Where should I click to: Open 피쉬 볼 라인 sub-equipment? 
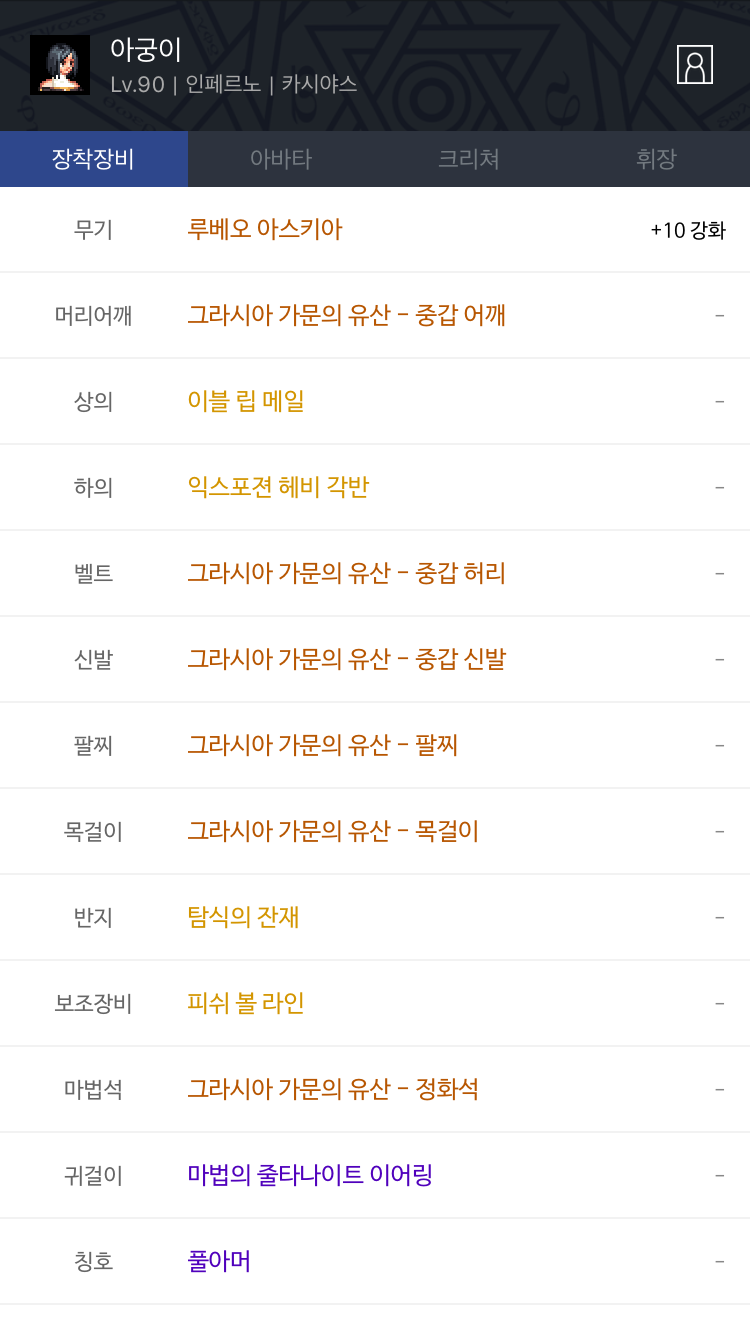(246, 1003)
